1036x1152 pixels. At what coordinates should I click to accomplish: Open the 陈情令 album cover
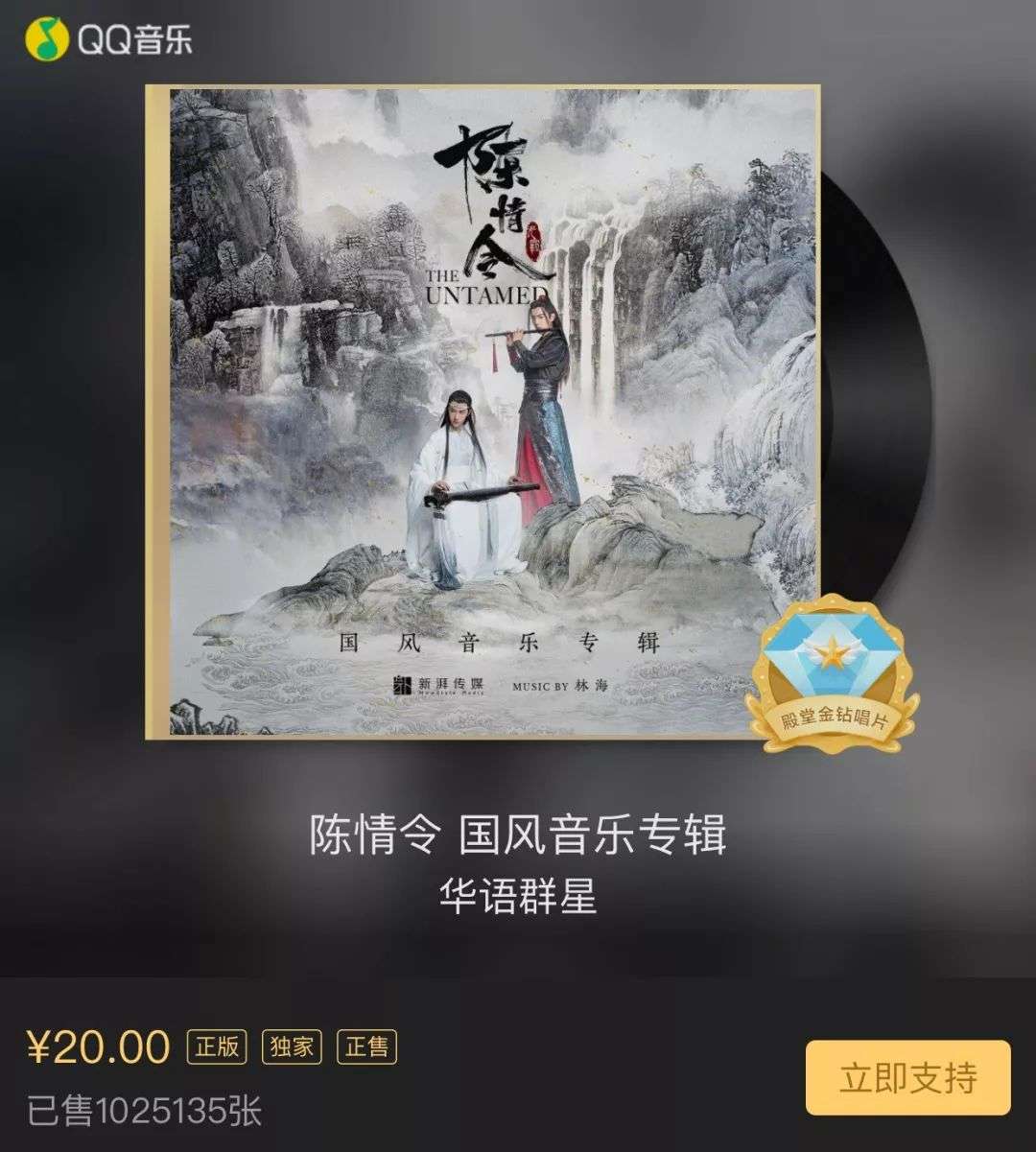(483, 412)
